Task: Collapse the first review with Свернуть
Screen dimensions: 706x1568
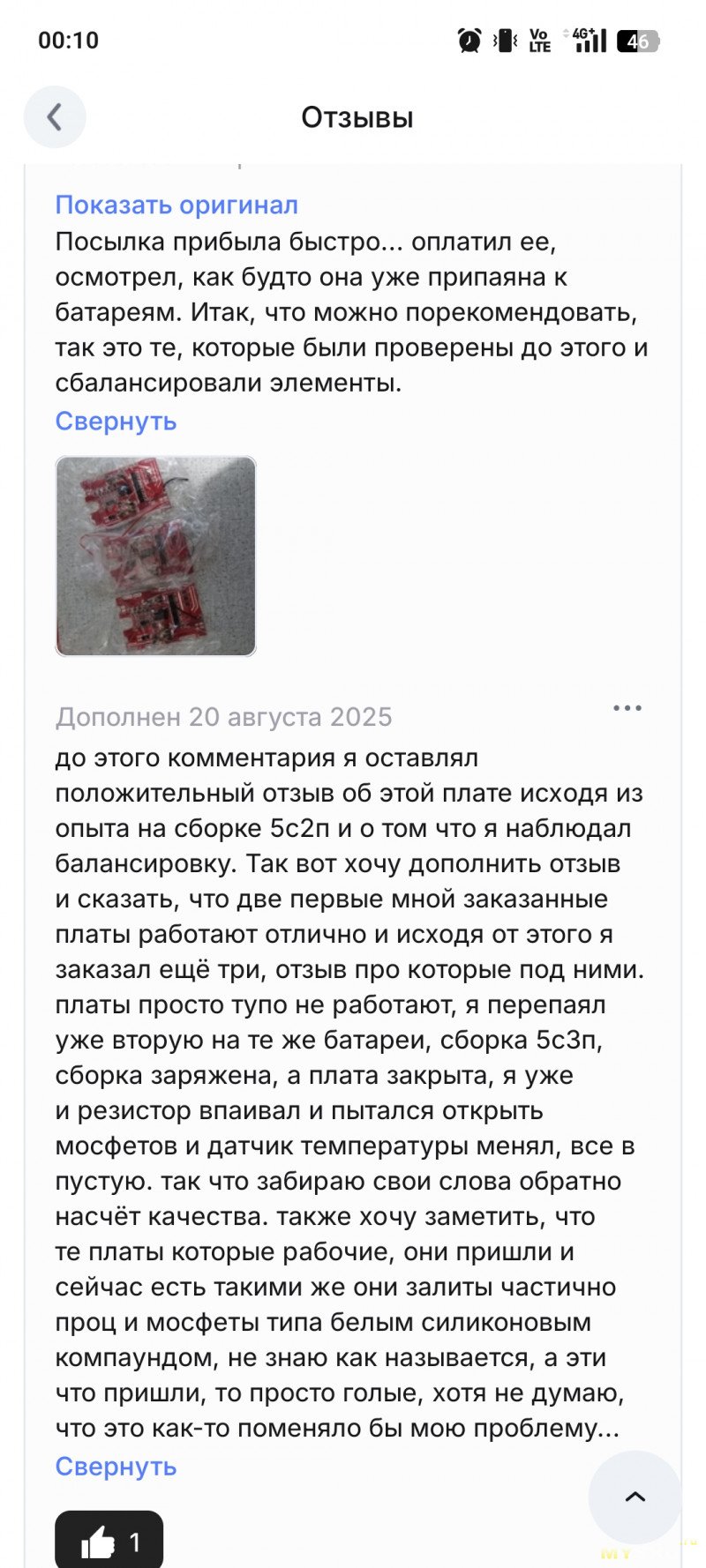Action: coord(116,421)
